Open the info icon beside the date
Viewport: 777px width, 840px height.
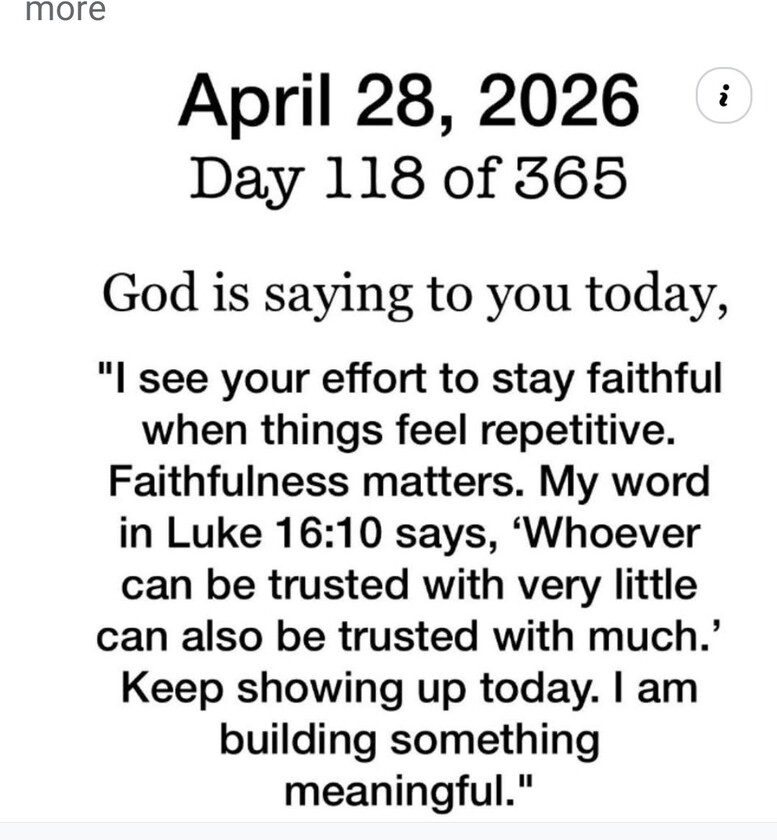click(723, 97)
